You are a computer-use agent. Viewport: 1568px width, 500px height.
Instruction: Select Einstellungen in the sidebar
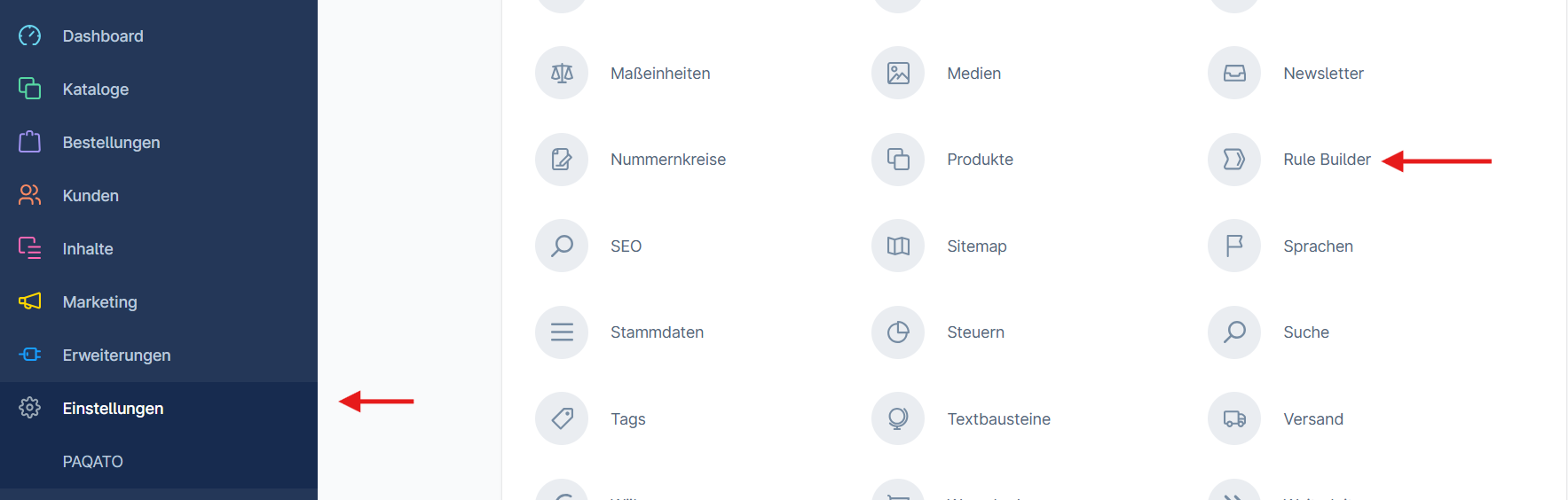[x=113, y=409]
